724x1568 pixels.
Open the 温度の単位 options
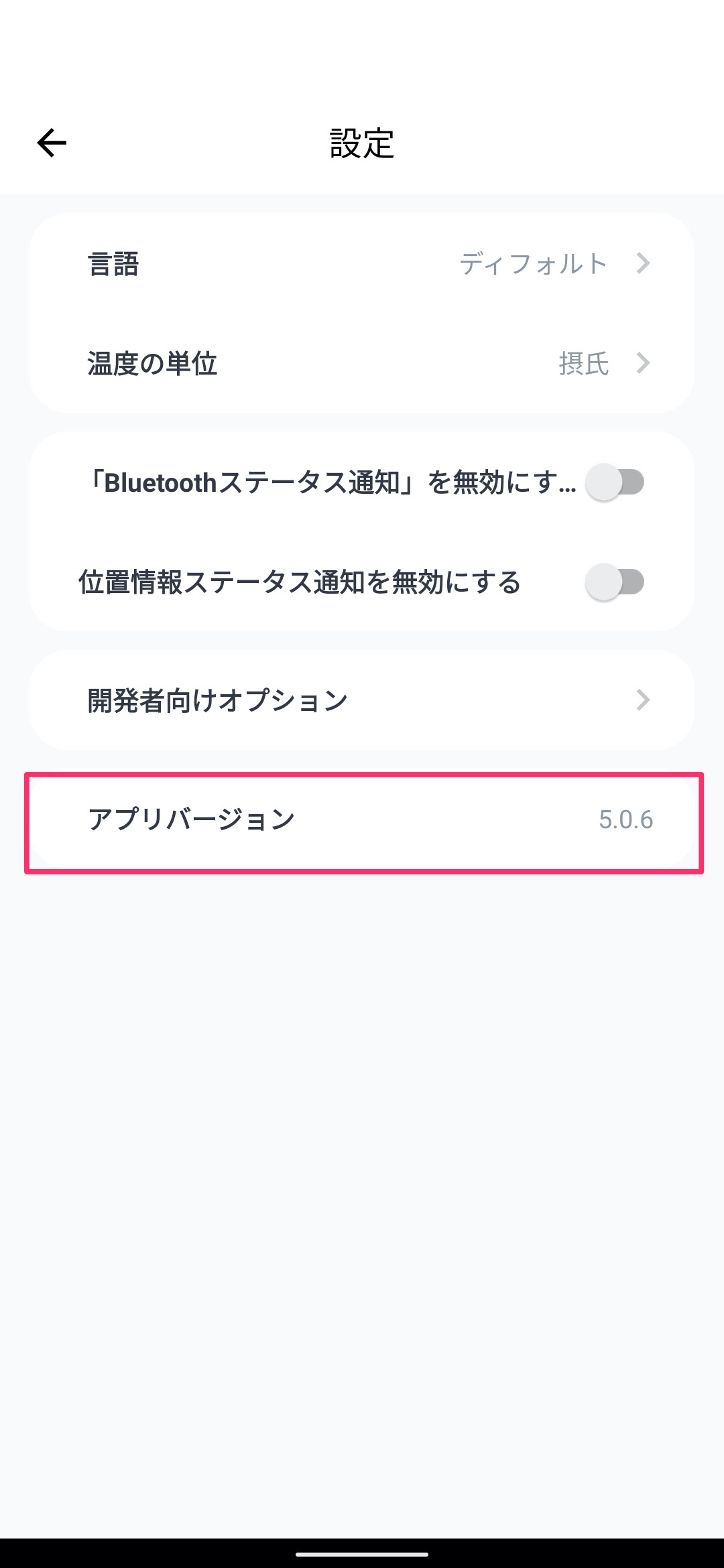[x=362, y=364]
